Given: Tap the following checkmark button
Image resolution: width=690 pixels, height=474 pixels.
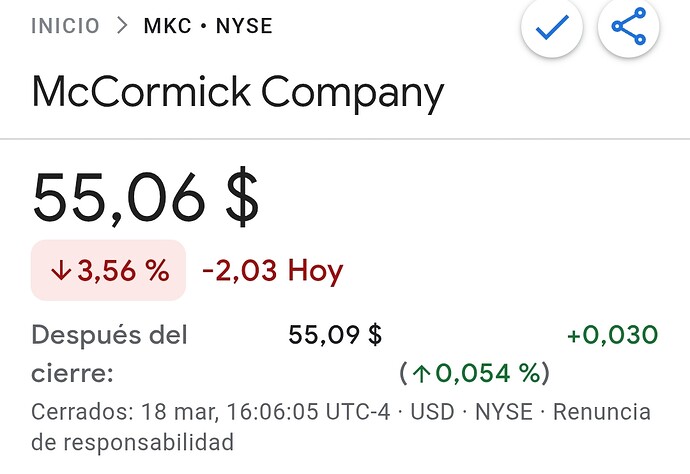Looking at the screenshot, I should coord(552,29).
